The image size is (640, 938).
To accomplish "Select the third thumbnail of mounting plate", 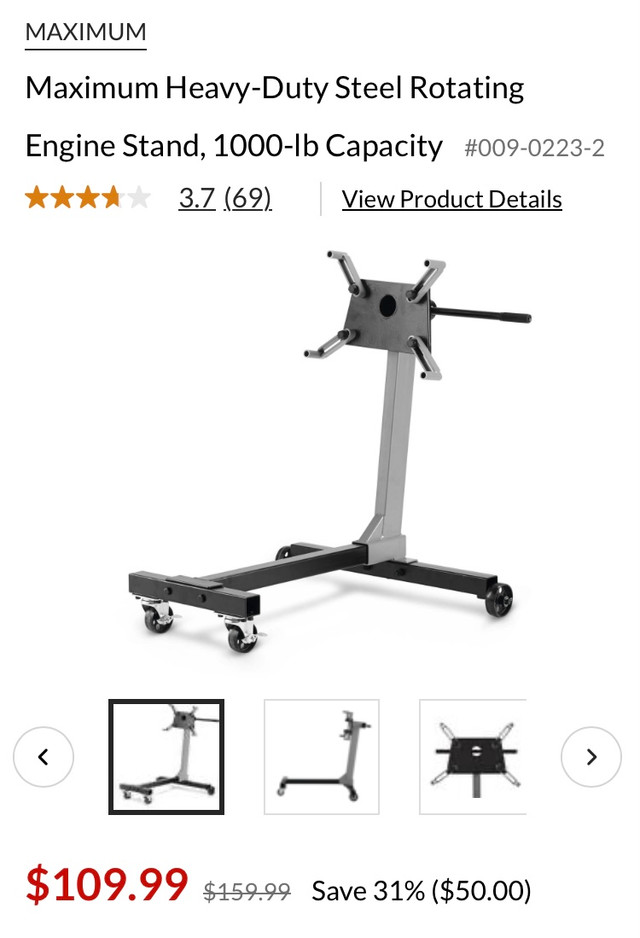I will [473, 757].
